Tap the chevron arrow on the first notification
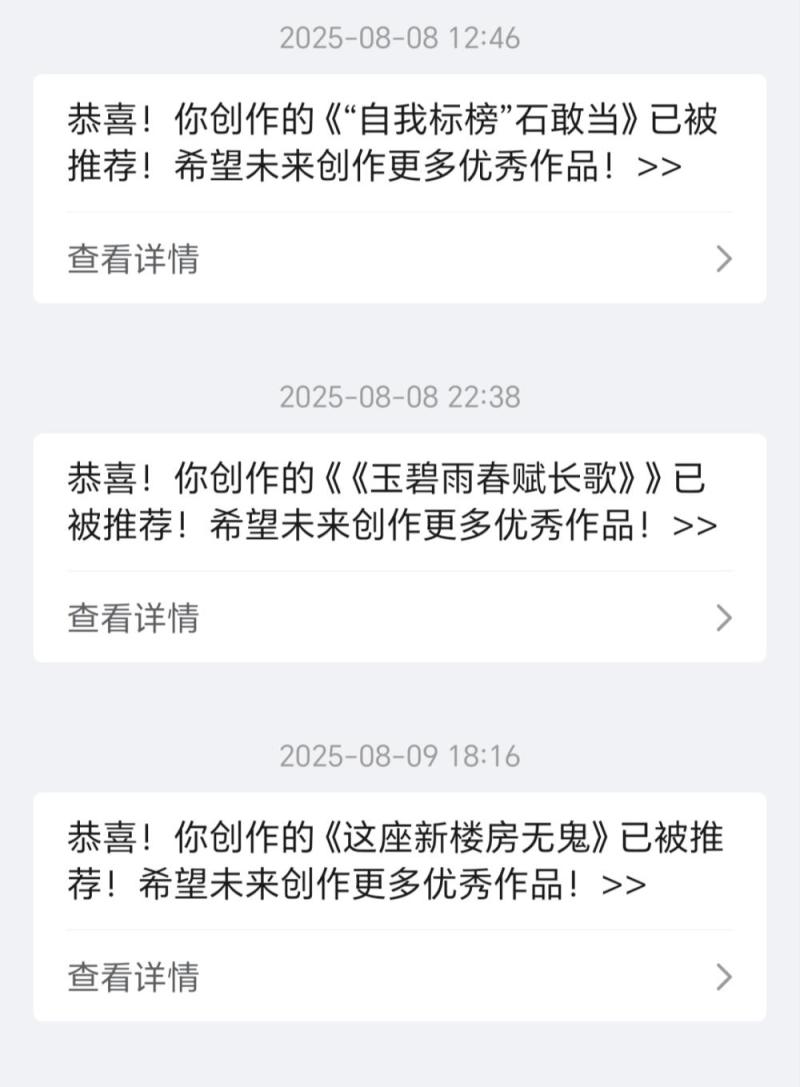The height and width of the screenshot is (1087, 800). (722, 259)
